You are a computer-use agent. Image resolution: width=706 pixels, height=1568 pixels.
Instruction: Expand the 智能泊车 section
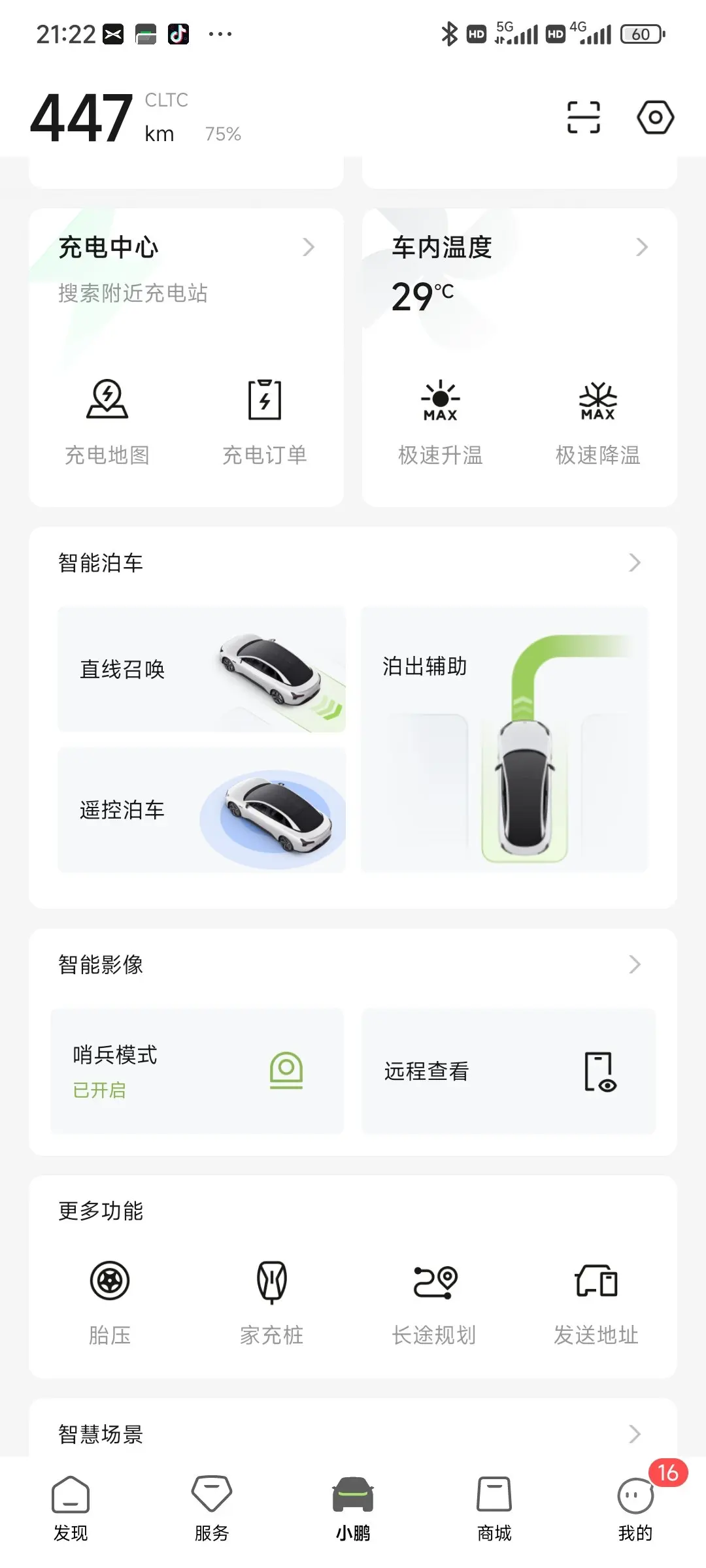pos(634,563)
